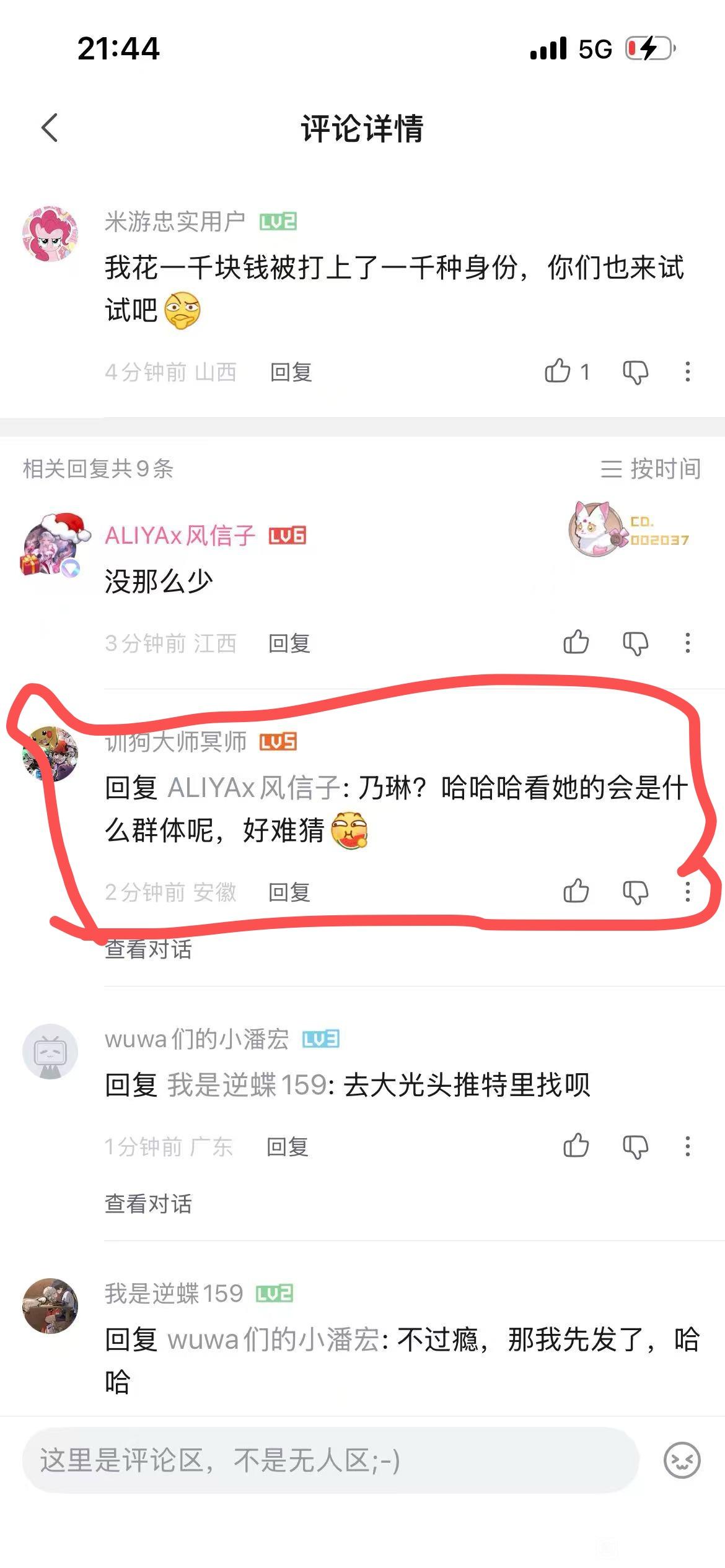Open the emoji picker beside the comment box

(682, 1460)
